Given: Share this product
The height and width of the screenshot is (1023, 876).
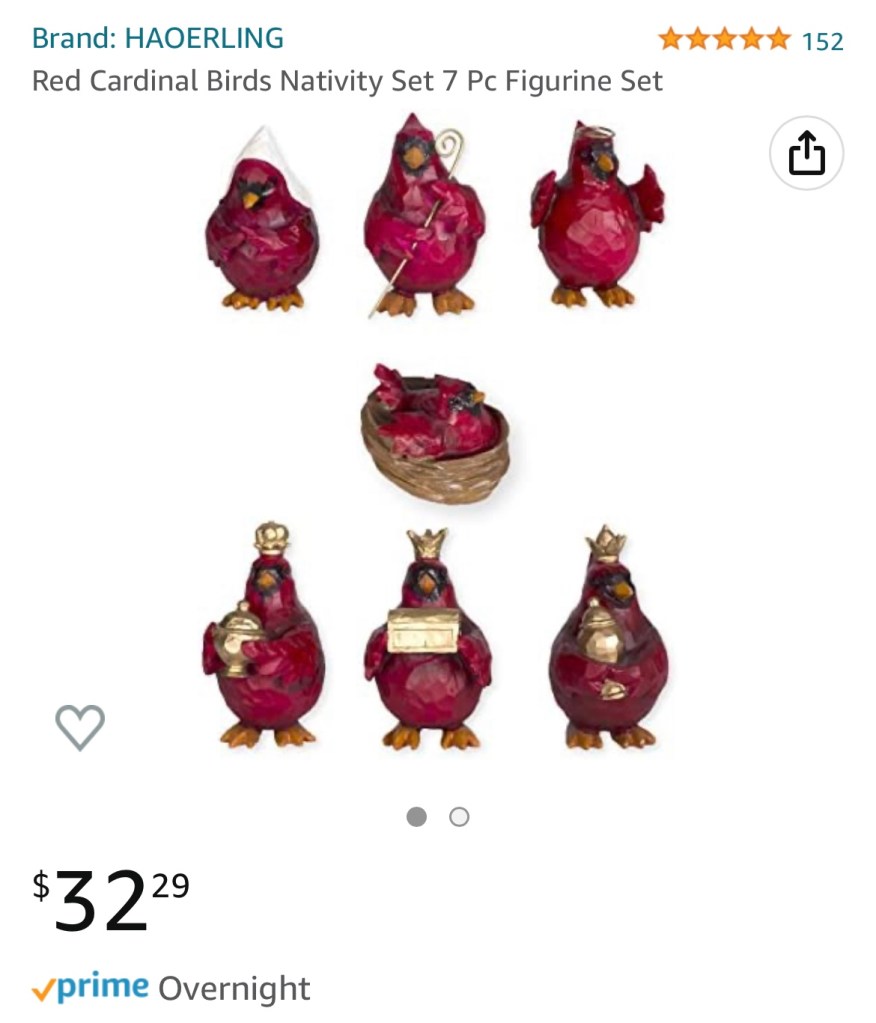Looking at the screenshot, I should [x=806, y=154].
